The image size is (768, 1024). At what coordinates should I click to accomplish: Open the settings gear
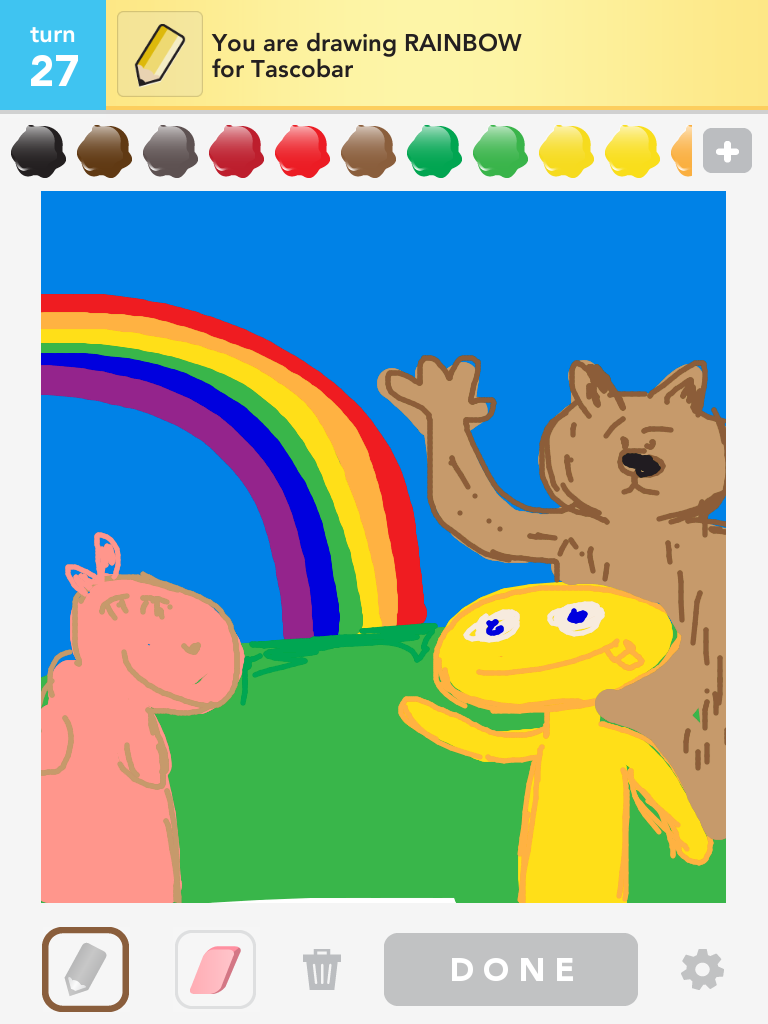click(x=702, y=969)
